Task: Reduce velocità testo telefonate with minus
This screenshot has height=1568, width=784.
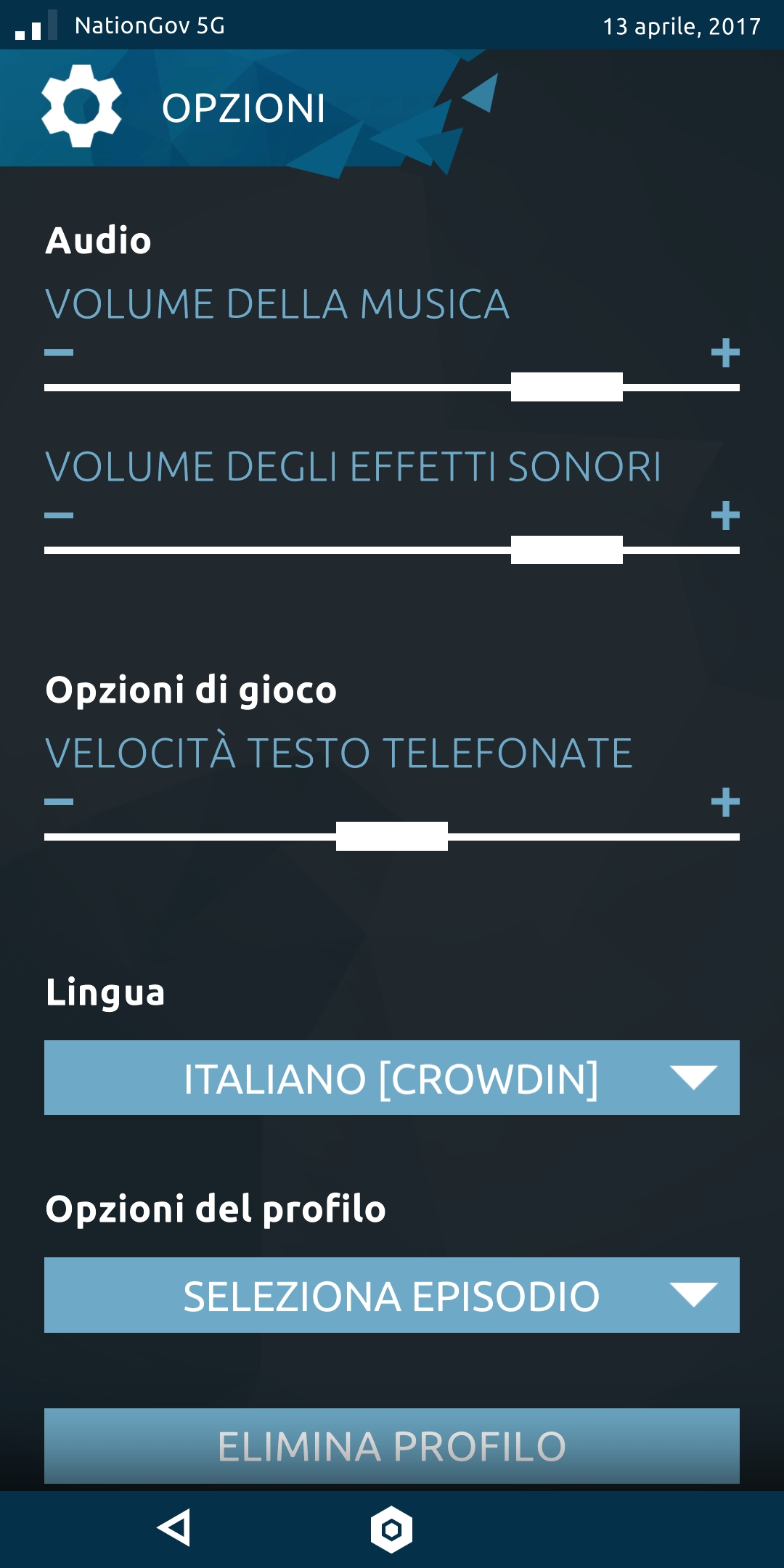Action: point(59,802)
